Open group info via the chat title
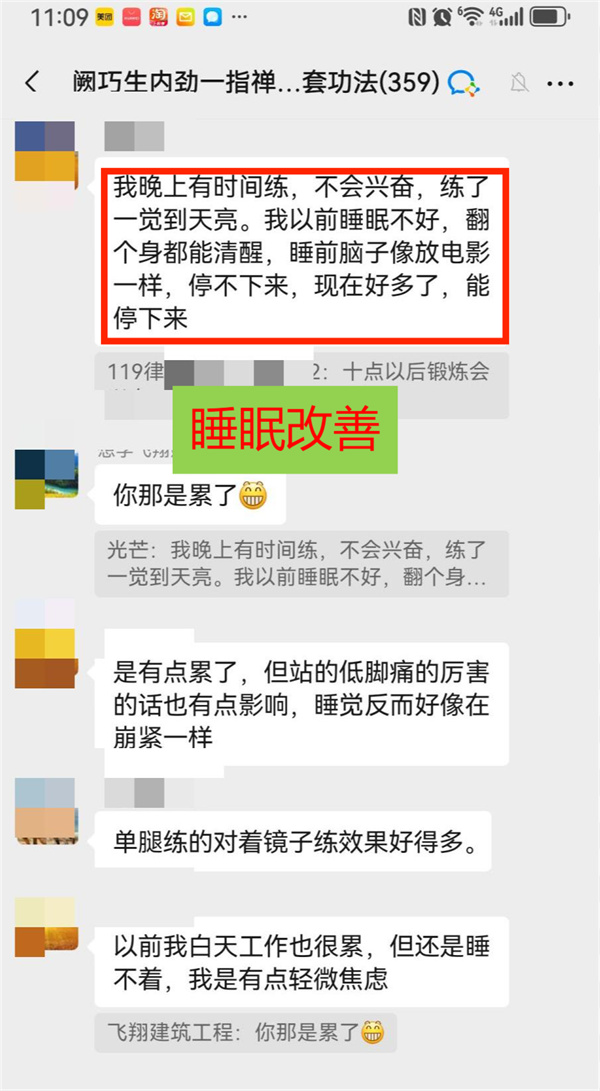 coord(256,82)
